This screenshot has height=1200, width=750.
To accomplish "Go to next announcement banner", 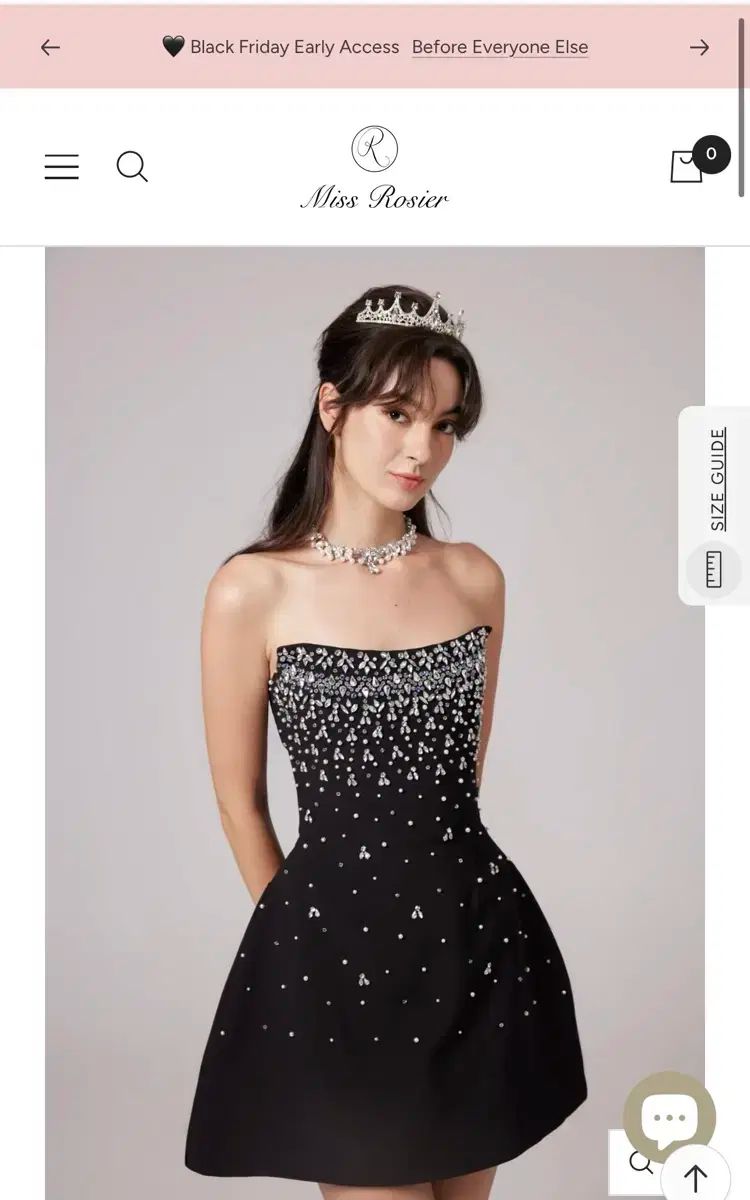I will [x=699, y=47].
